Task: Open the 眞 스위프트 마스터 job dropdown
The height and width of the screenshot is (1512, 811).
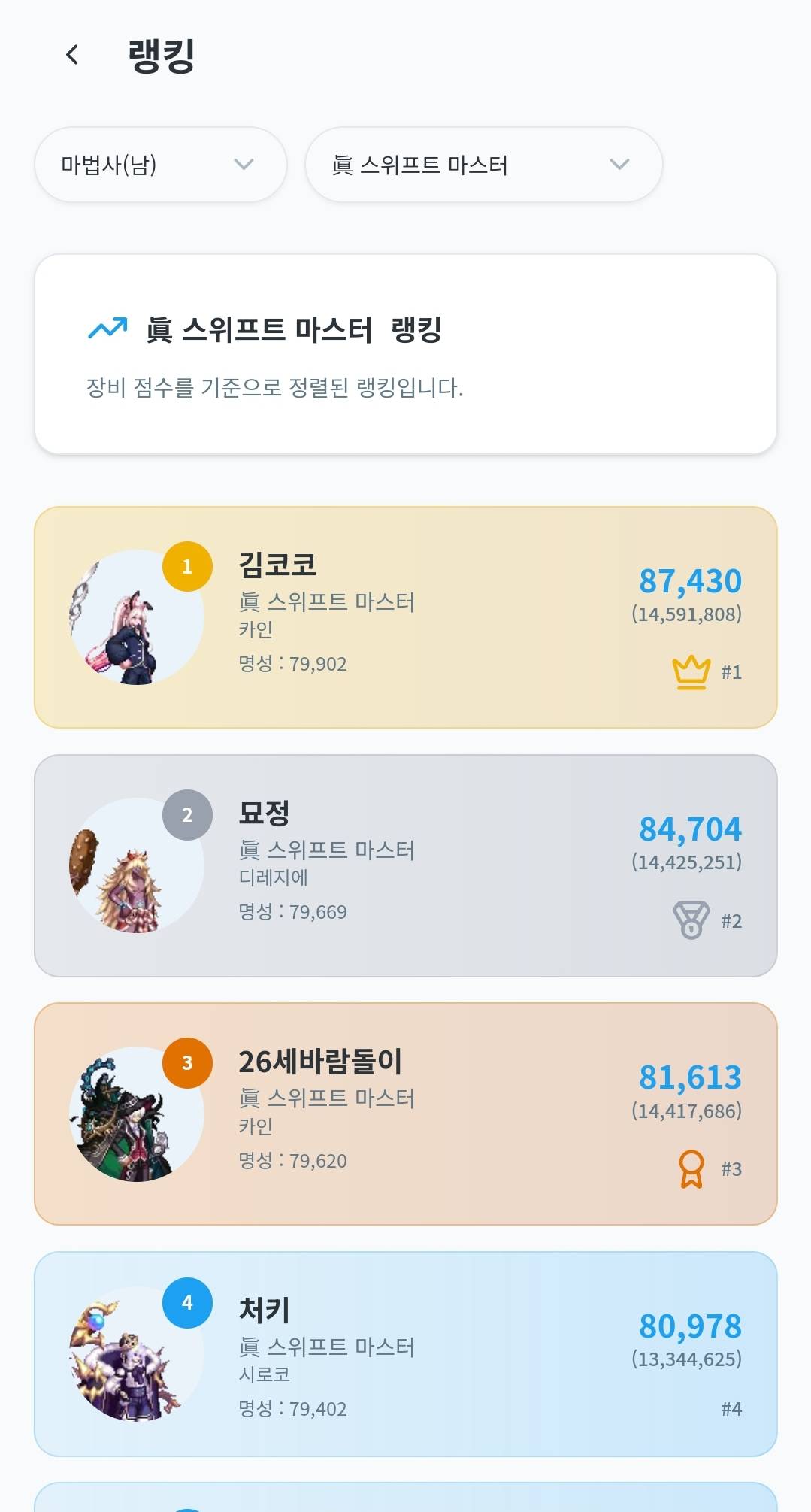Action: pos(483,165)
